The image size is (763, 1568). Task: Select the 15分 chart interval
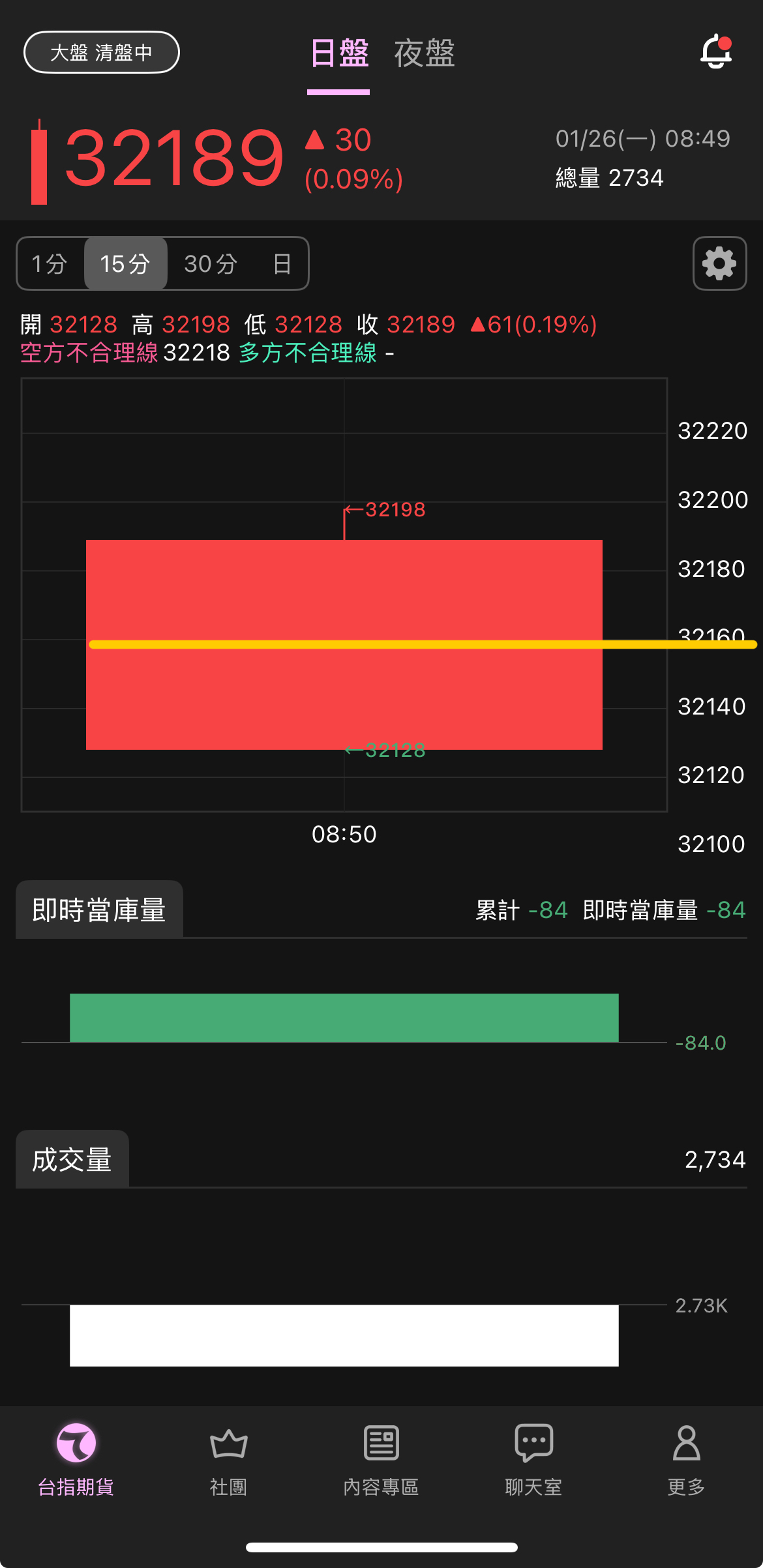tap(125, 263)
